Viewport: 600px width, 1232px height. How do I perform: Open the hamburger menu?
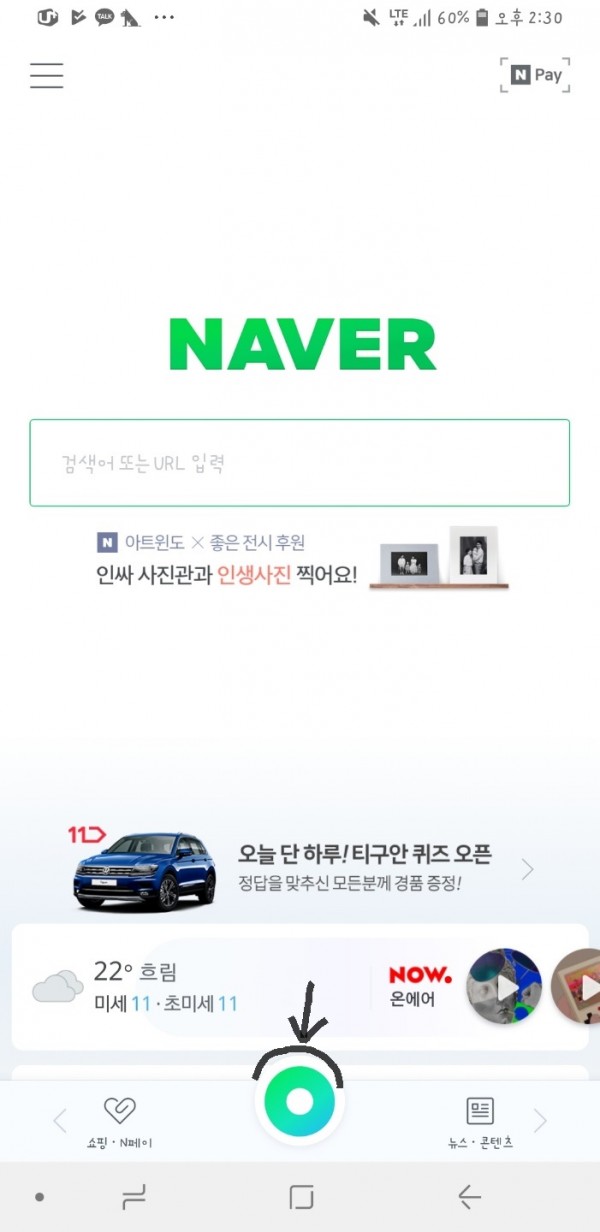[47, 76]
